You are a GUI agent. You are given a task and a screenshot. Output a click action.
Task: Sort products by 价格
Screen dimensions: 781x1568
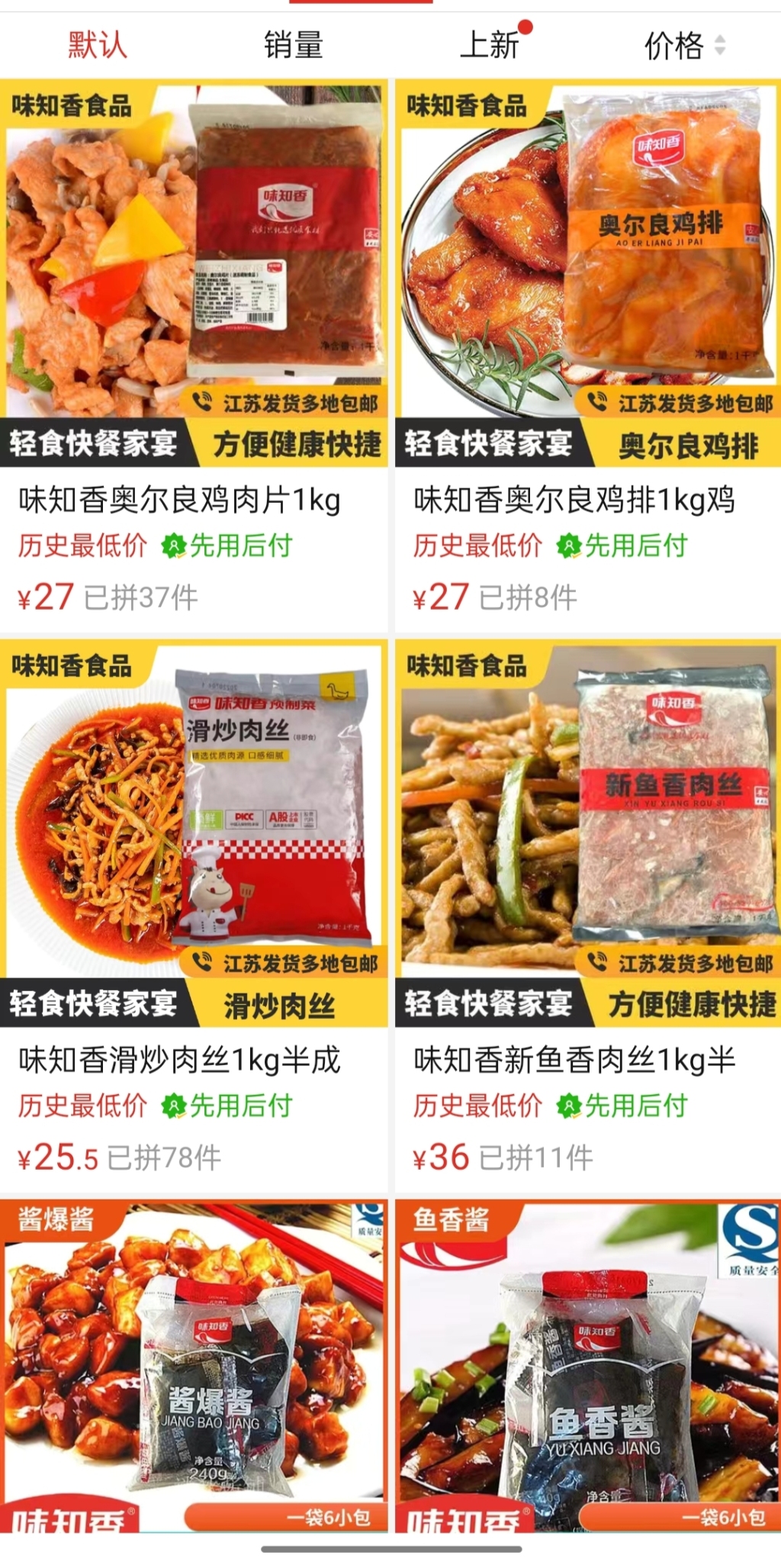(683, 46)
